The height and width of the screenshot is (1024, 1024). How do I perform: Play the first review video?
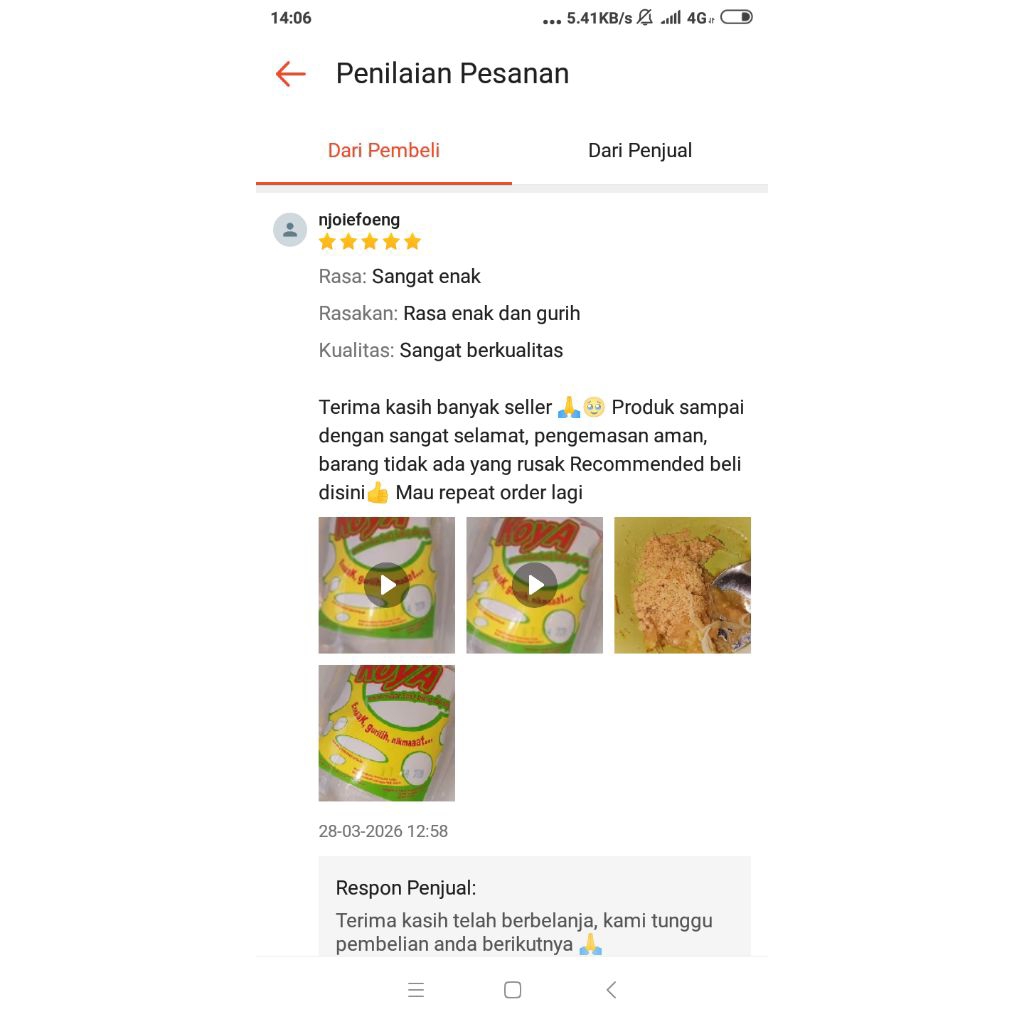click(387, 585)
